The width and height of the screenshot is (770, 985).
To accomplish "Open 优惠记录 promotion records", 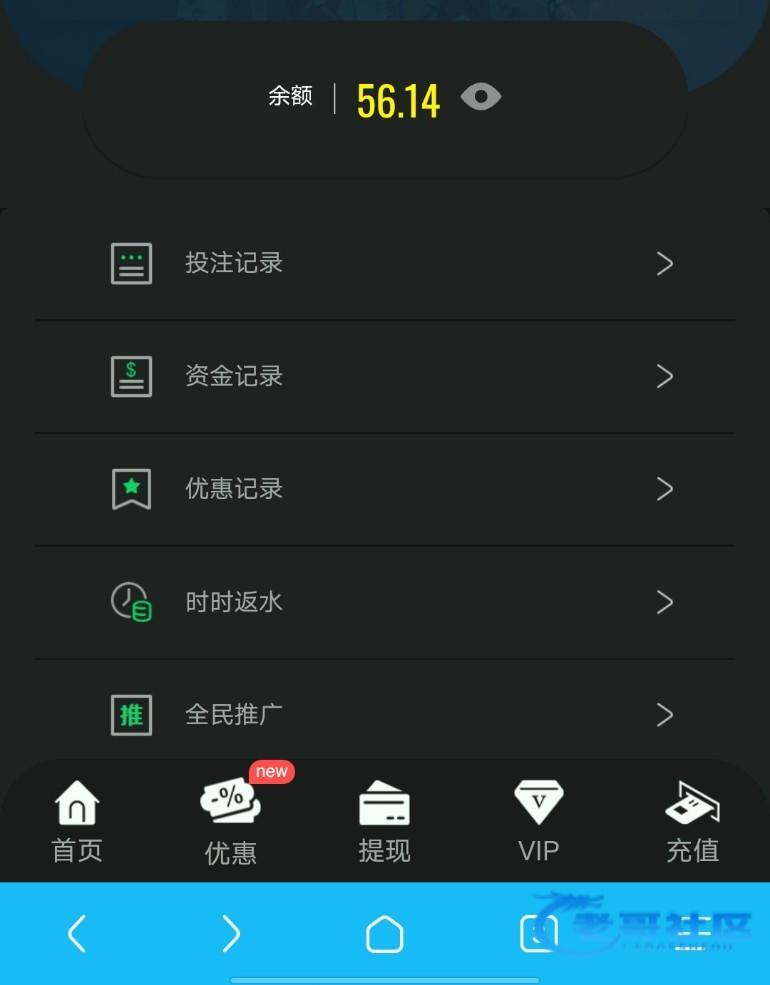I will [385, 489].
